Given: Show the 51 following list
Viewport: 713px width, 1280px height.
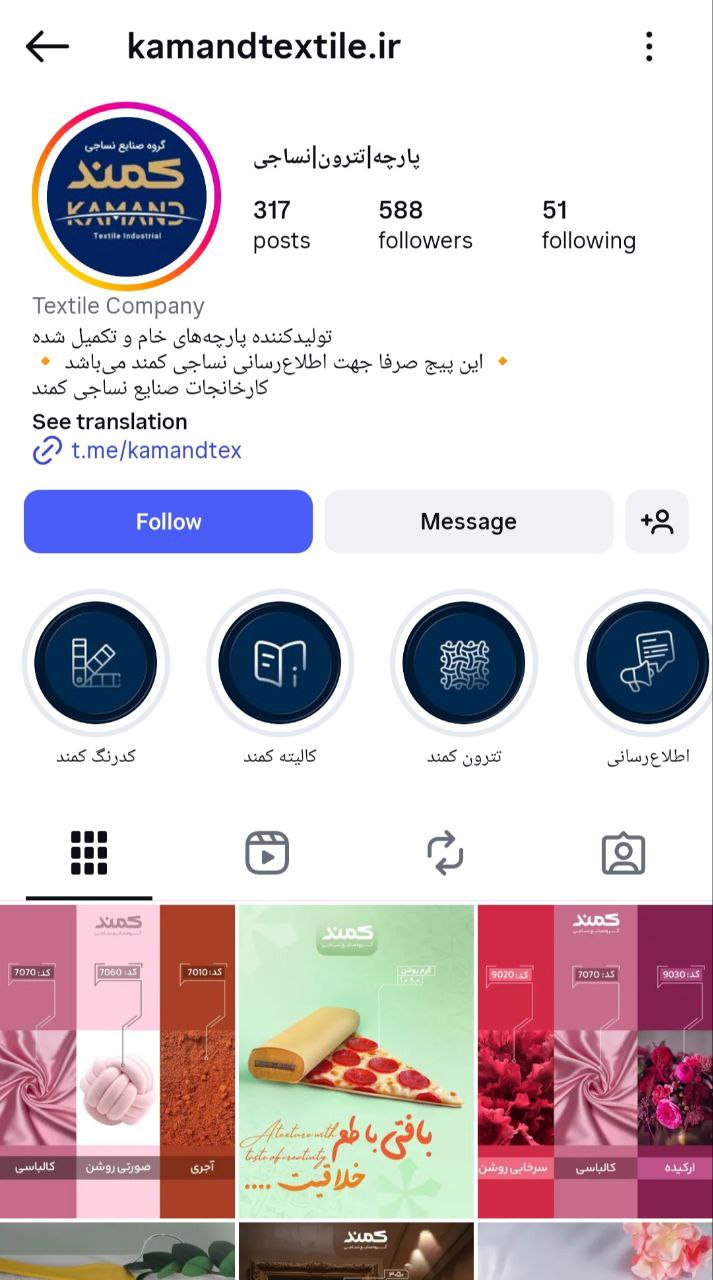Looking at the screenshot, I should click(x=588, y=224).
